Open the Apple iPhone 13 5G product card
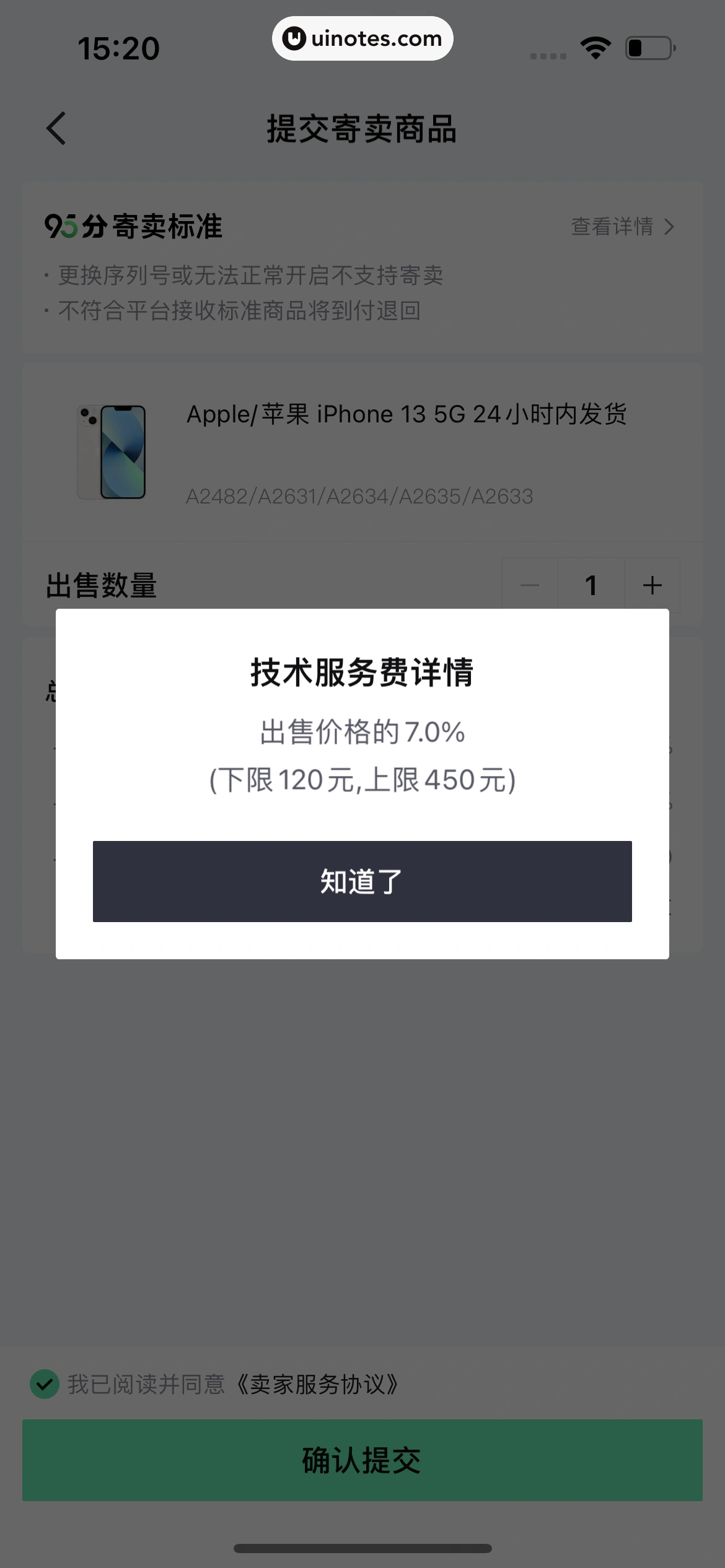 (362, 453)
